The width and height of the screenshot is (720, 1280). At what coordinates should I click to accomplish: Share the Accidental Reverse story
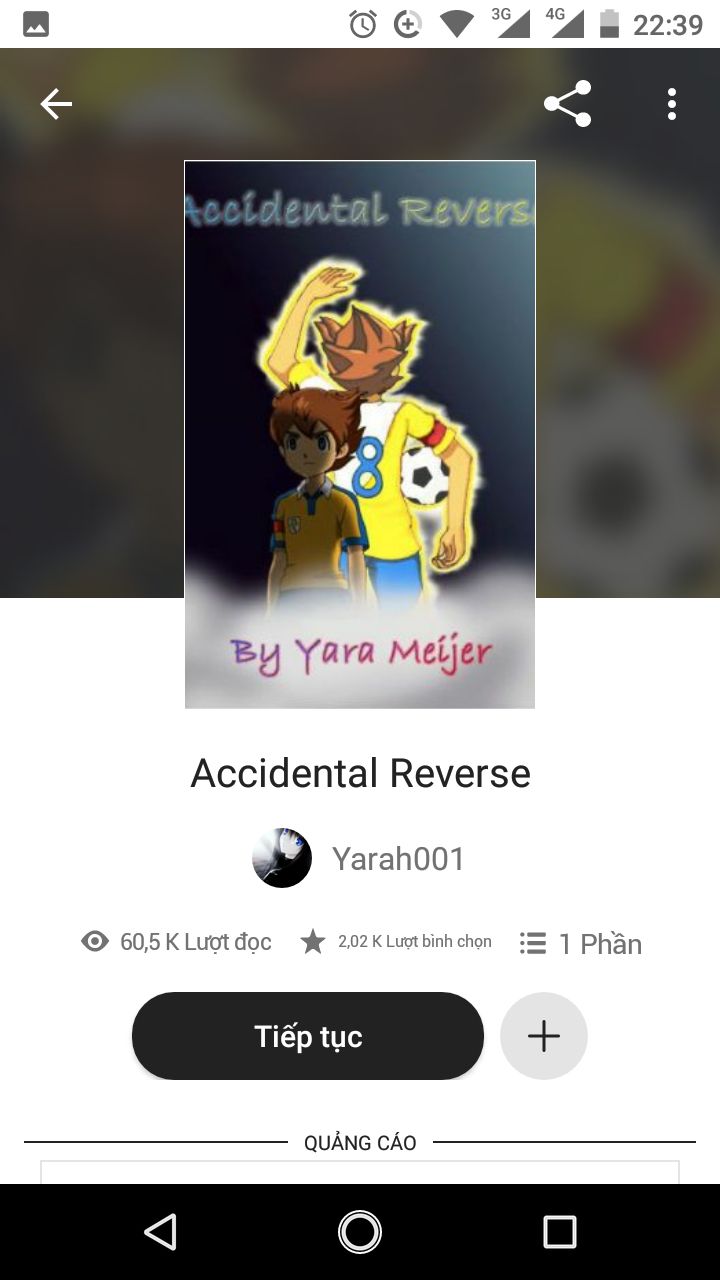567,104
